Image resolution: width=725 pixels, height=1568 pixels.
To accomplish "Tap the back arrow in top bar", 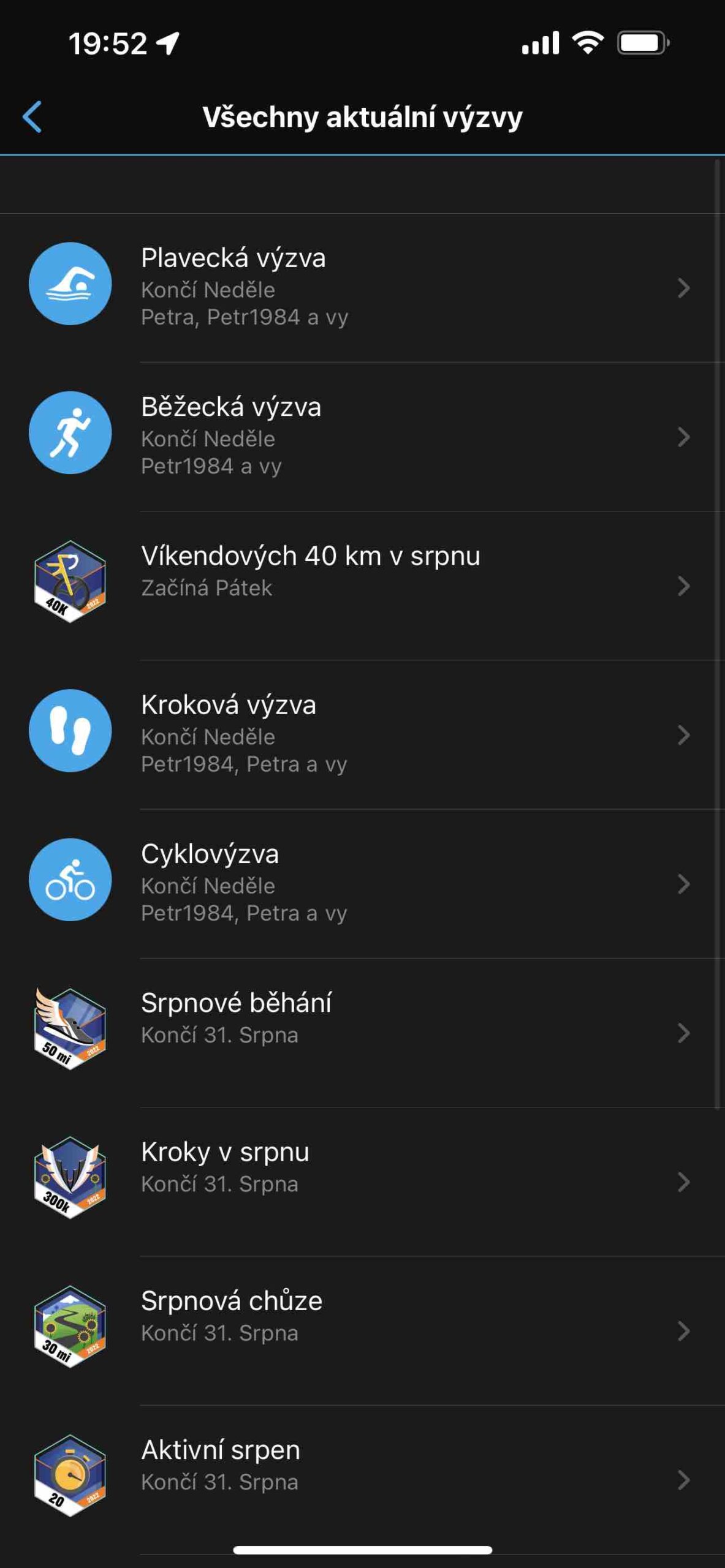I will coord(33,116).
